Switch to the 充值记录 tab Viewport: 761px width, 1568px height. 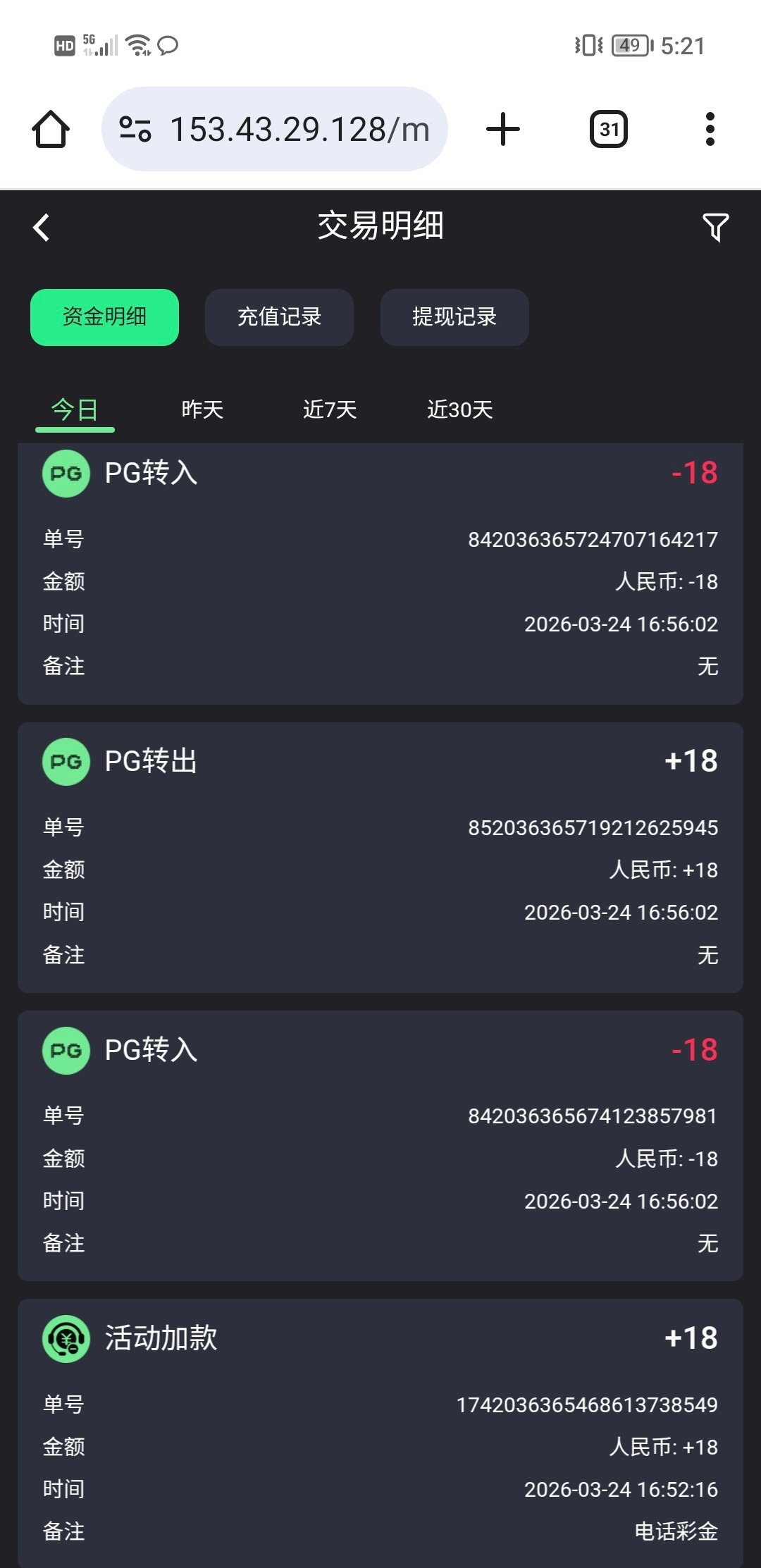tap(279, 317)
